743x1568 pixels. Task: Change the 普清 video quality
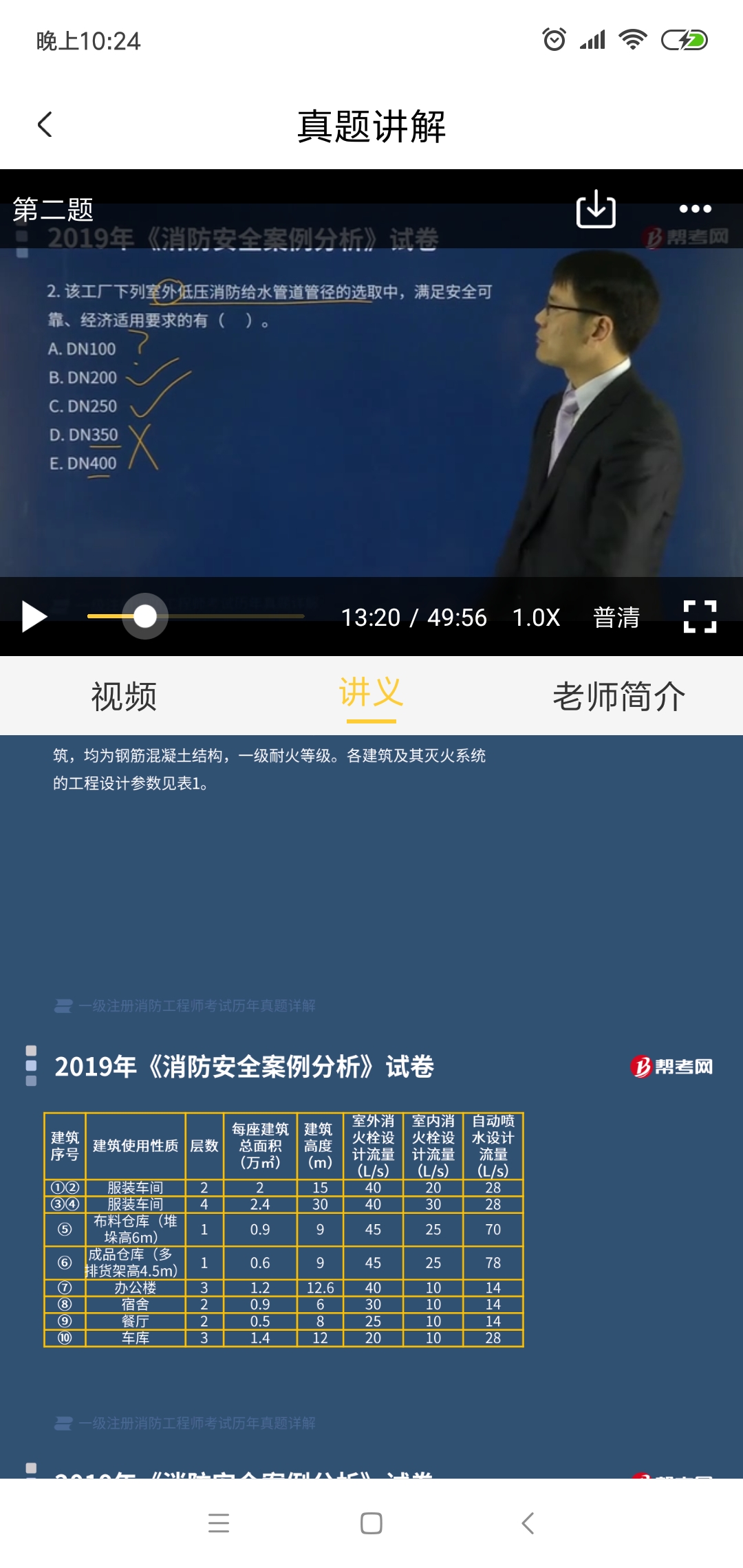(x=616, y=618)
